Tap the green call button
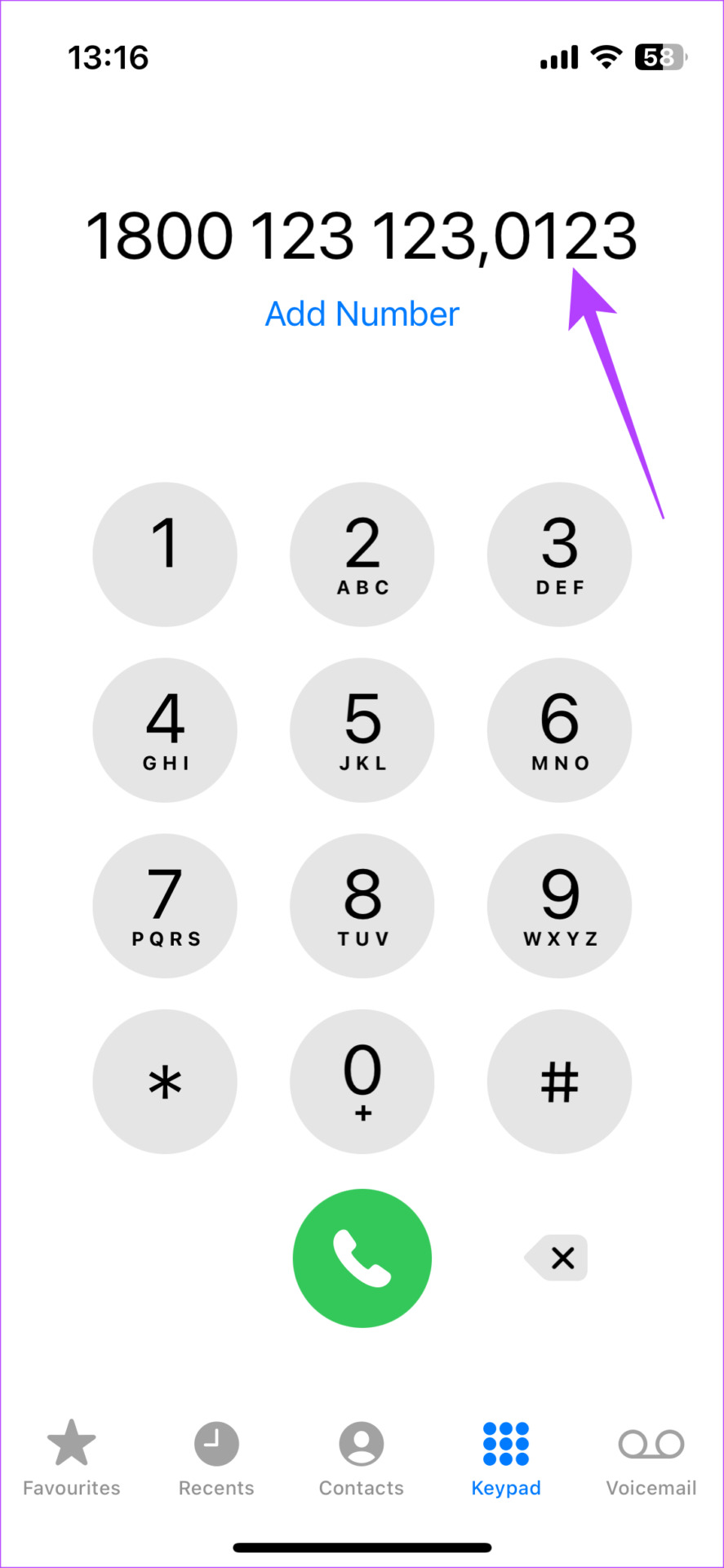Viewport: 724px width, 1568px height. point(362,1258)
